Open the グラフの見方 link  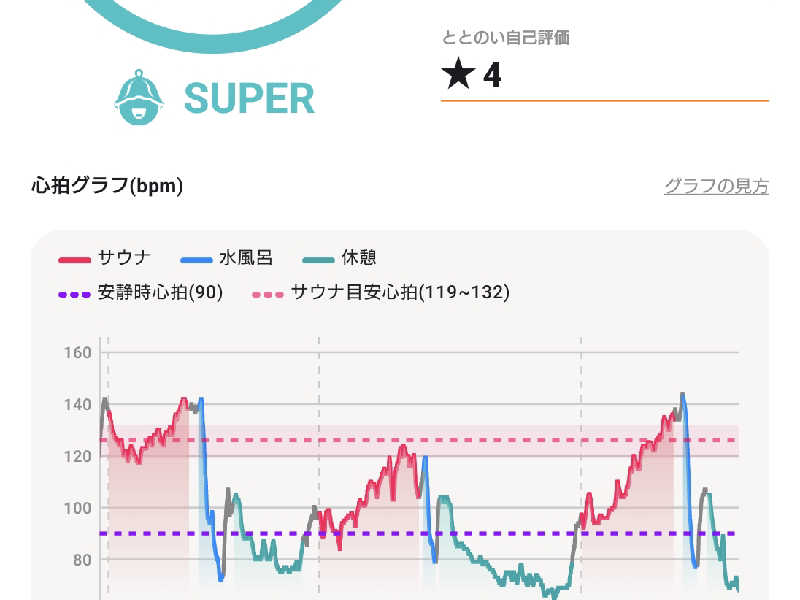[716, 186]
